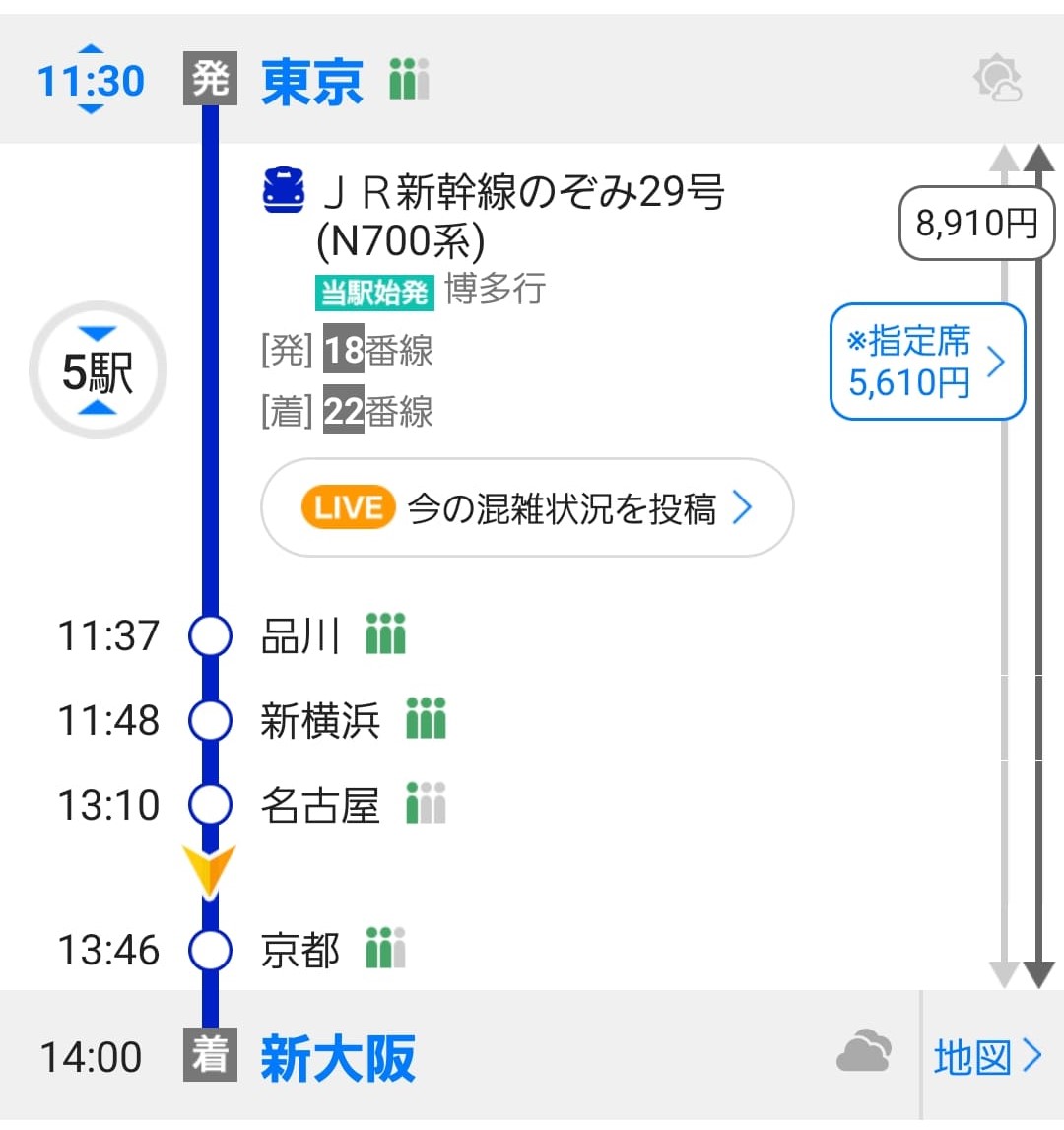Open reserved seat fare 指定席 5,610円

pyautogui.click(x=927, y=362)
